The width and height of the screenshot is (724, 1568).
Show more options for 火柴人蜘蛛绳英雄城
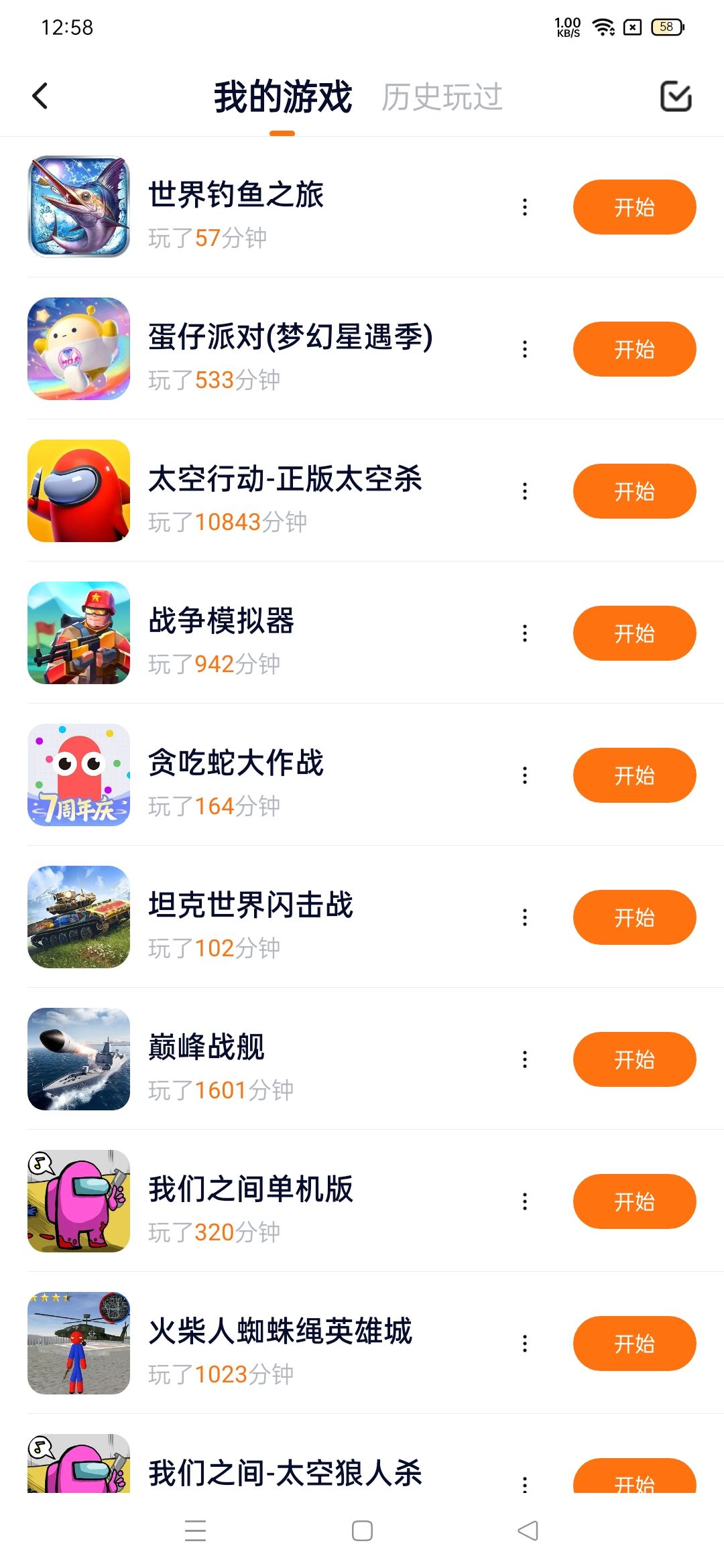tap(525, 1344)
